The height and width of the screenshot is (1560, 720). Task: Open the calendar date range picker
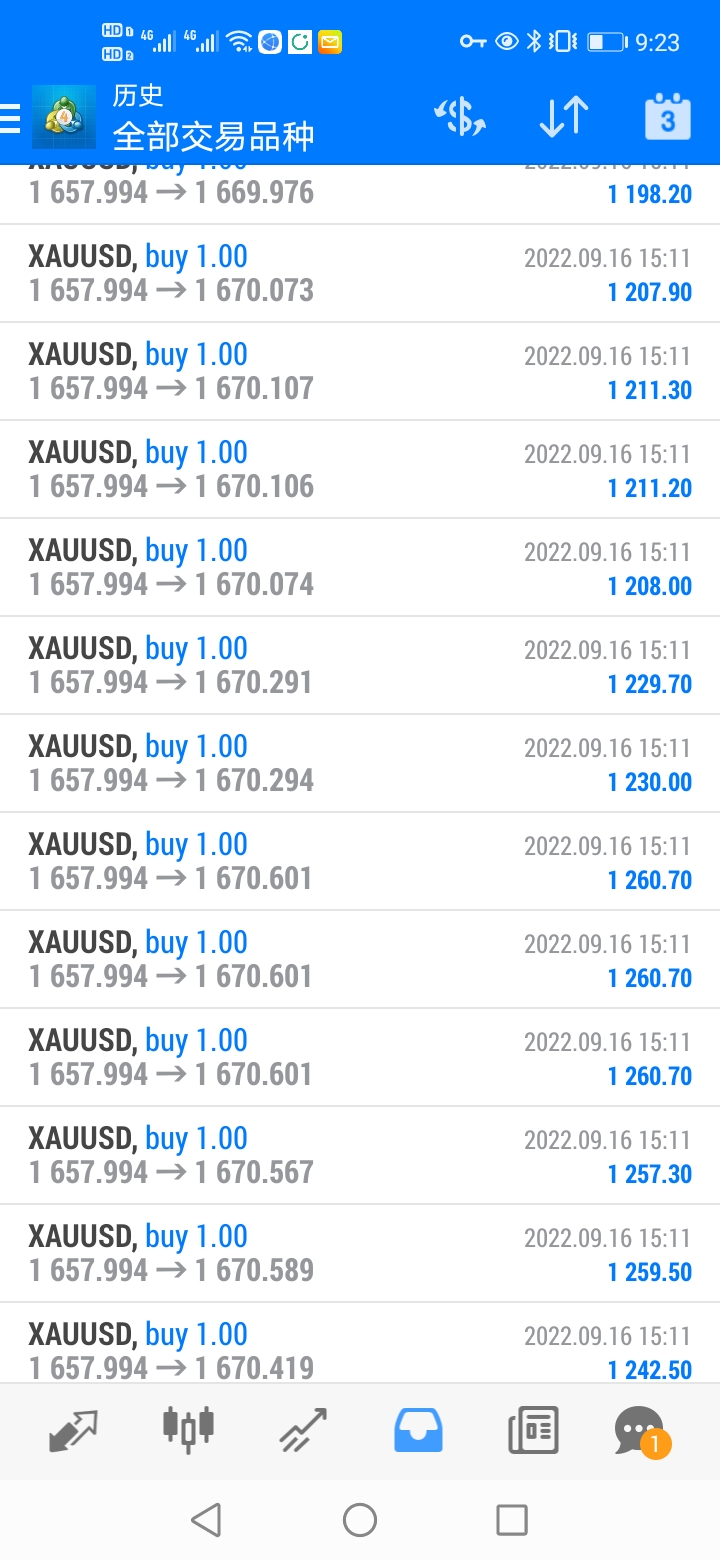pos(667,118)
